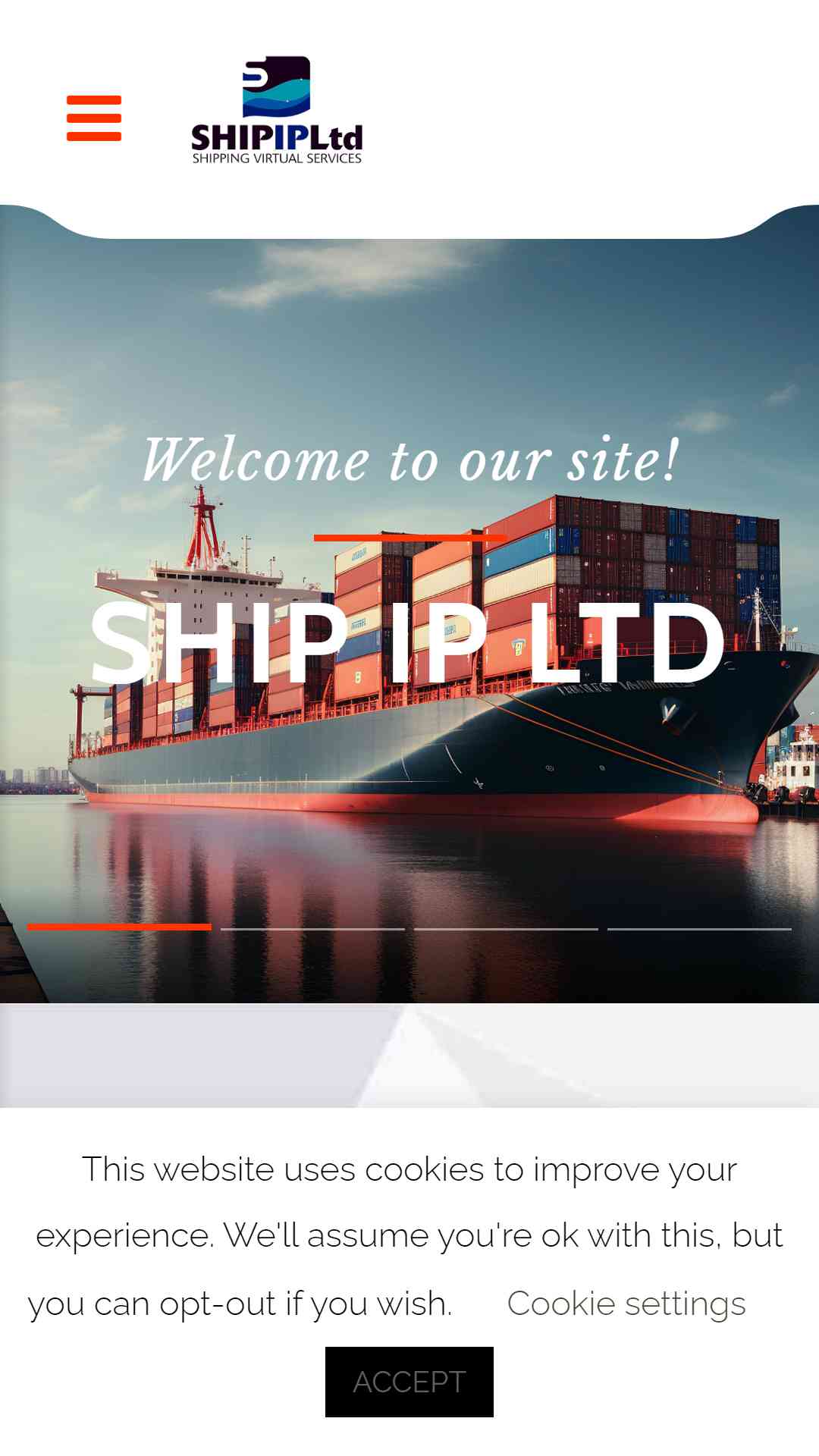Viewport: 819px width, 1456px height.
Task: Jump to the last slide indicator
Action: pos(699,928)
